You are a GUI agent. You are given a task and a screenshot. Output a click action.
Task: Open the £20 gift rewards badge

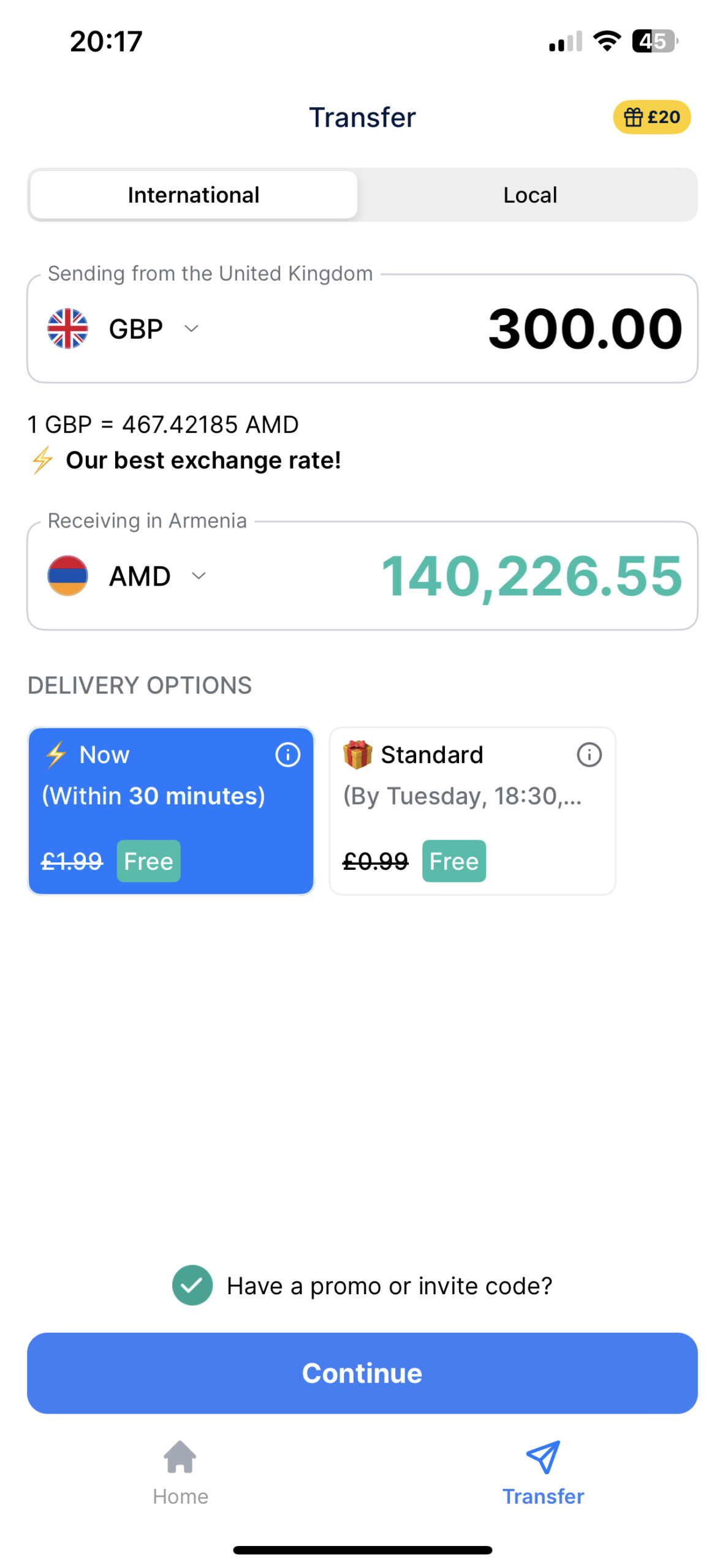[x=651, y=117]
